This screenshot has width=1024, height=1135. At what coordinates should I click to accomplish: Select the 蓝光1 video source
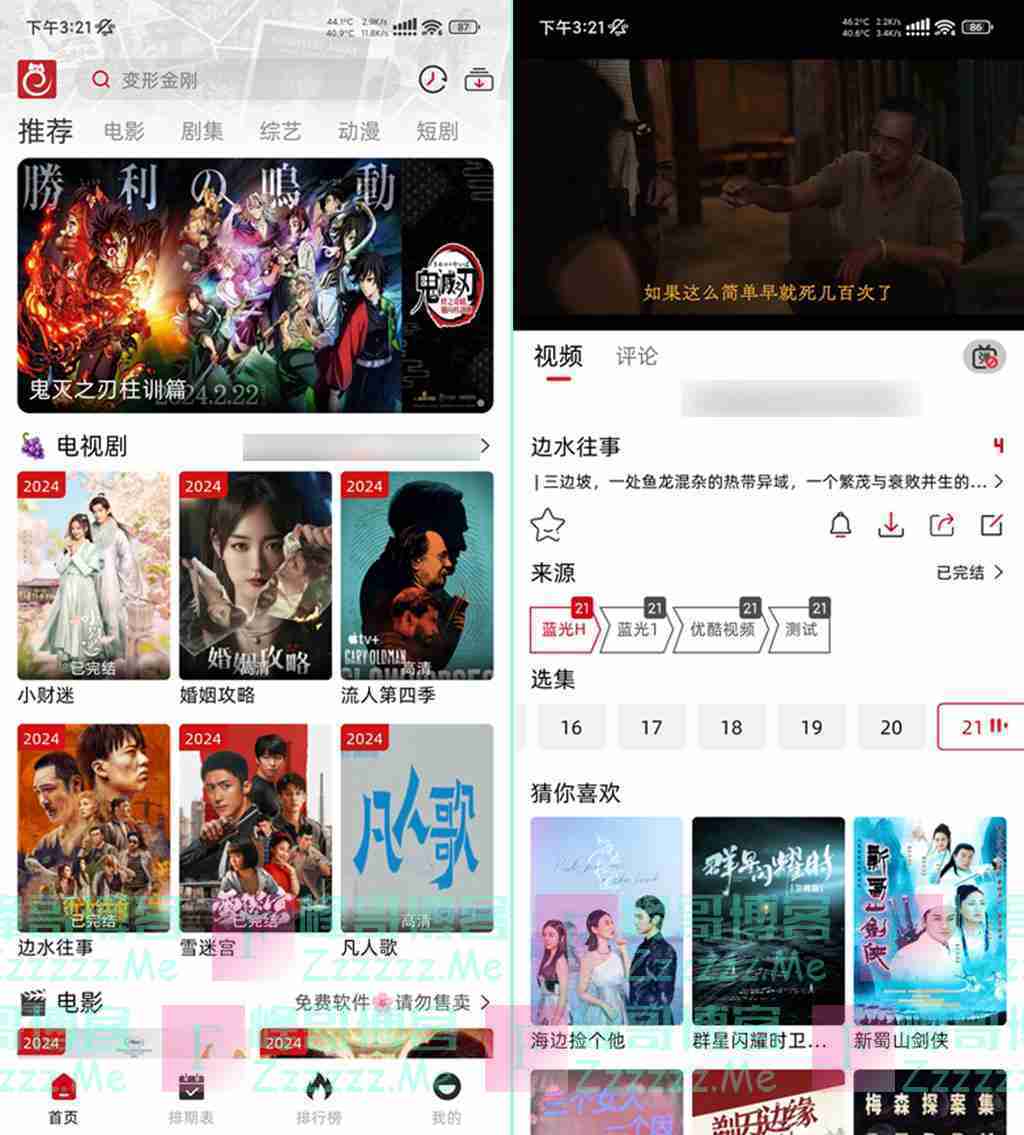point(638,630)
